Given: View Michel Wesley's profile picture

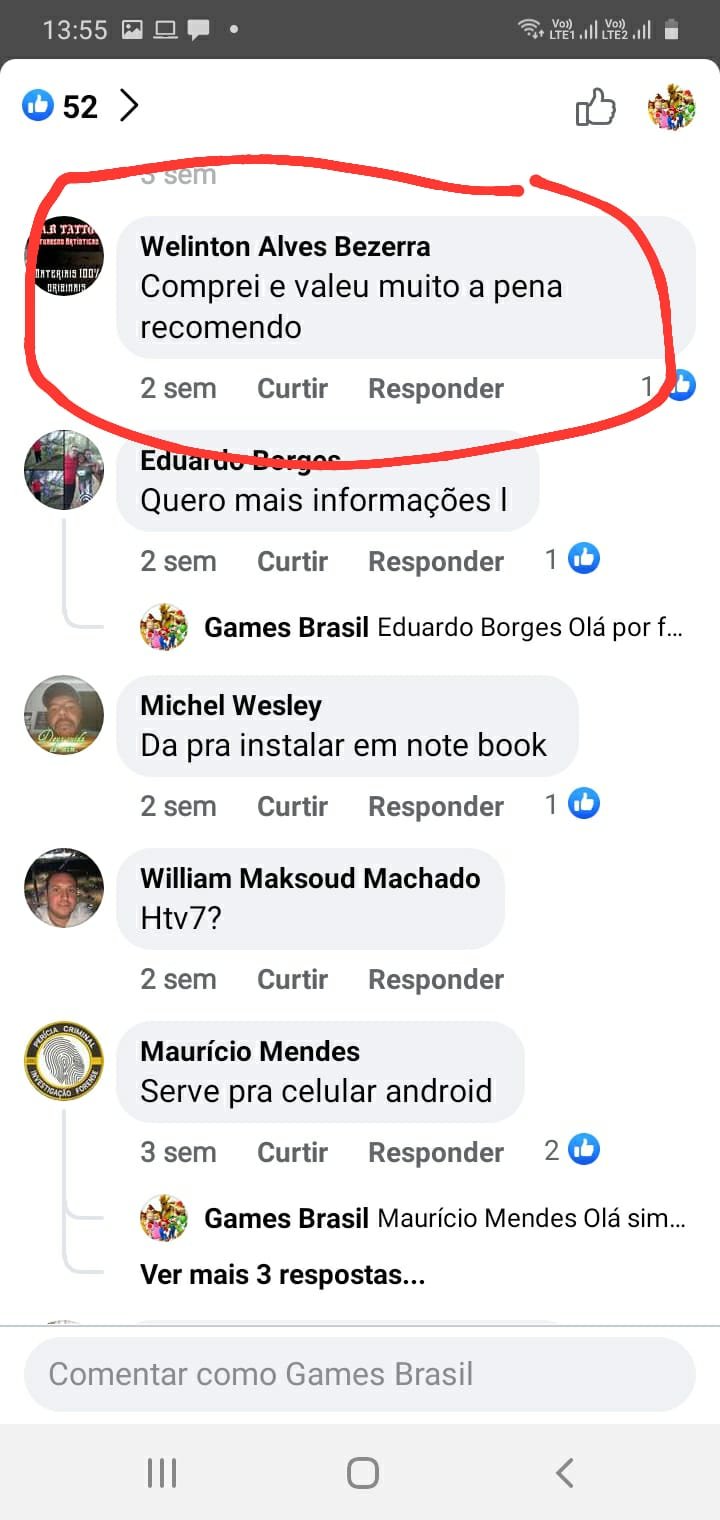Looking at the screenshot, I should pyautogui.click(x=64, y=714).
